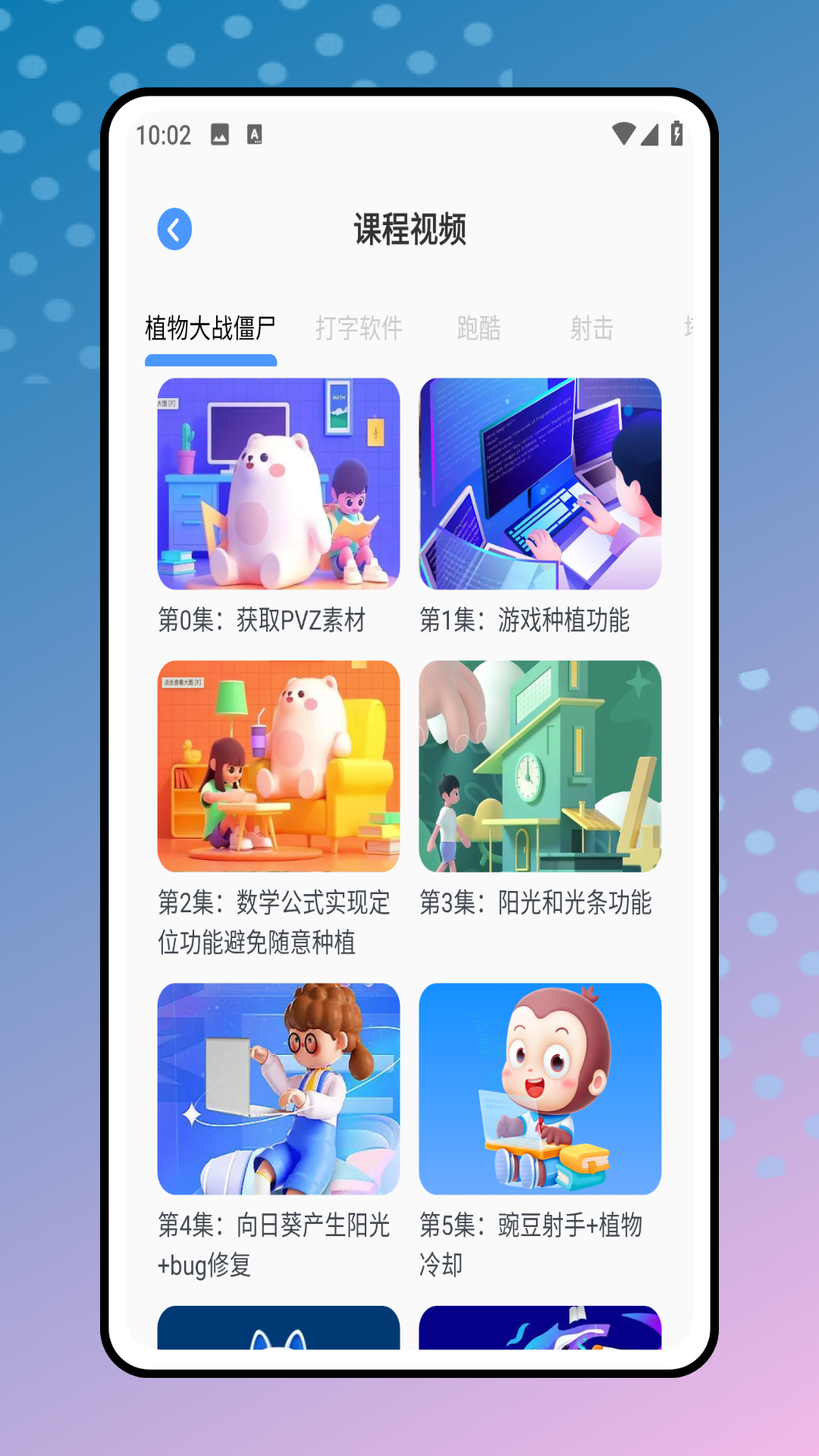819x1456 pixels.
Task: Tap the battery indicator icon
Action: pos(677,133)
